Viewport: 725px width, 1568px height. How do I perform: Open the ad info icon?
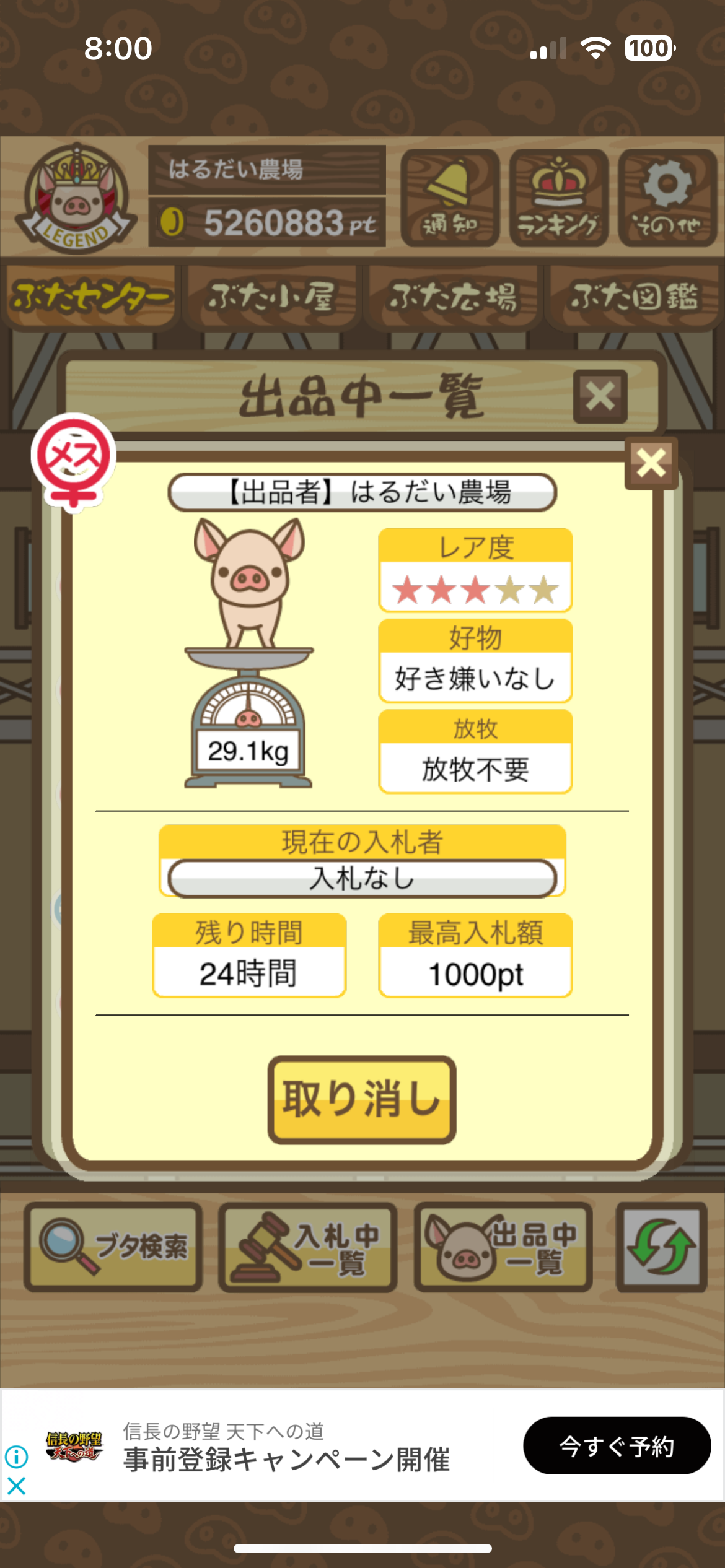tap(17, 1457)
